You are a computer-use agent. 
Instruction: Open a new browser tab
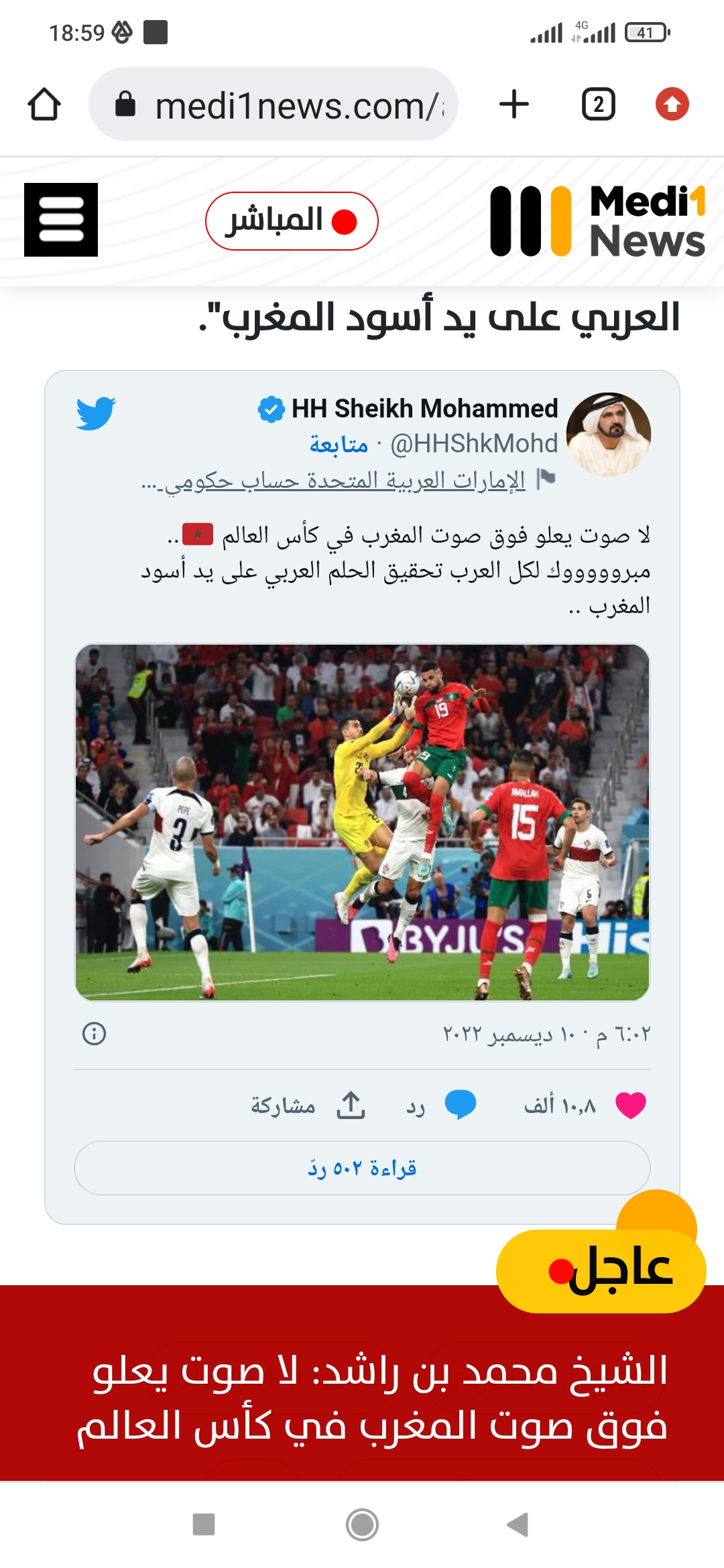click(x=514, y=105)
